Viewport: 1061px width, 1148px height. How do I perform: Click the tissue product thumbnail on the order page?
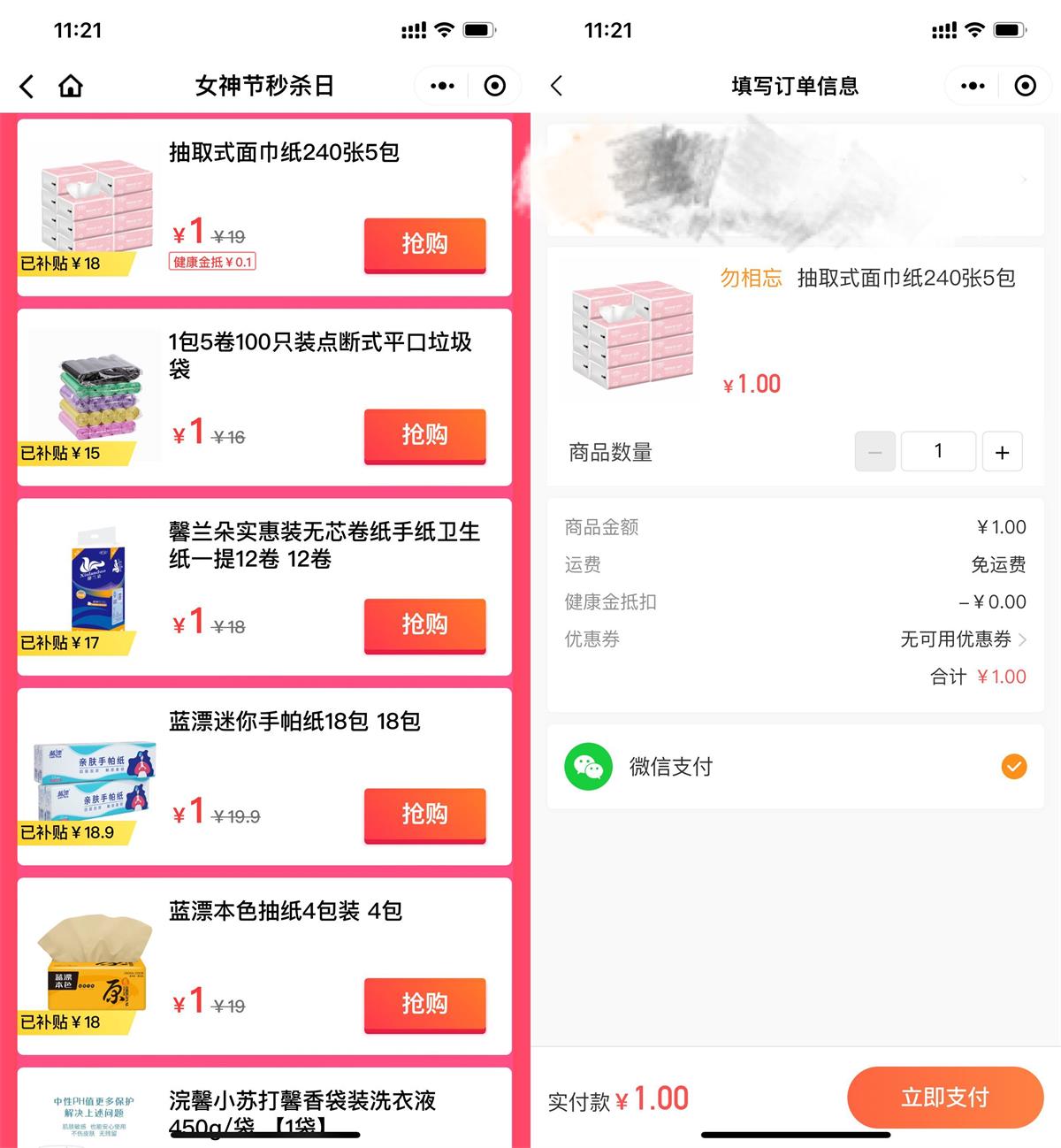pyautogui.click(x=628, y=334)
